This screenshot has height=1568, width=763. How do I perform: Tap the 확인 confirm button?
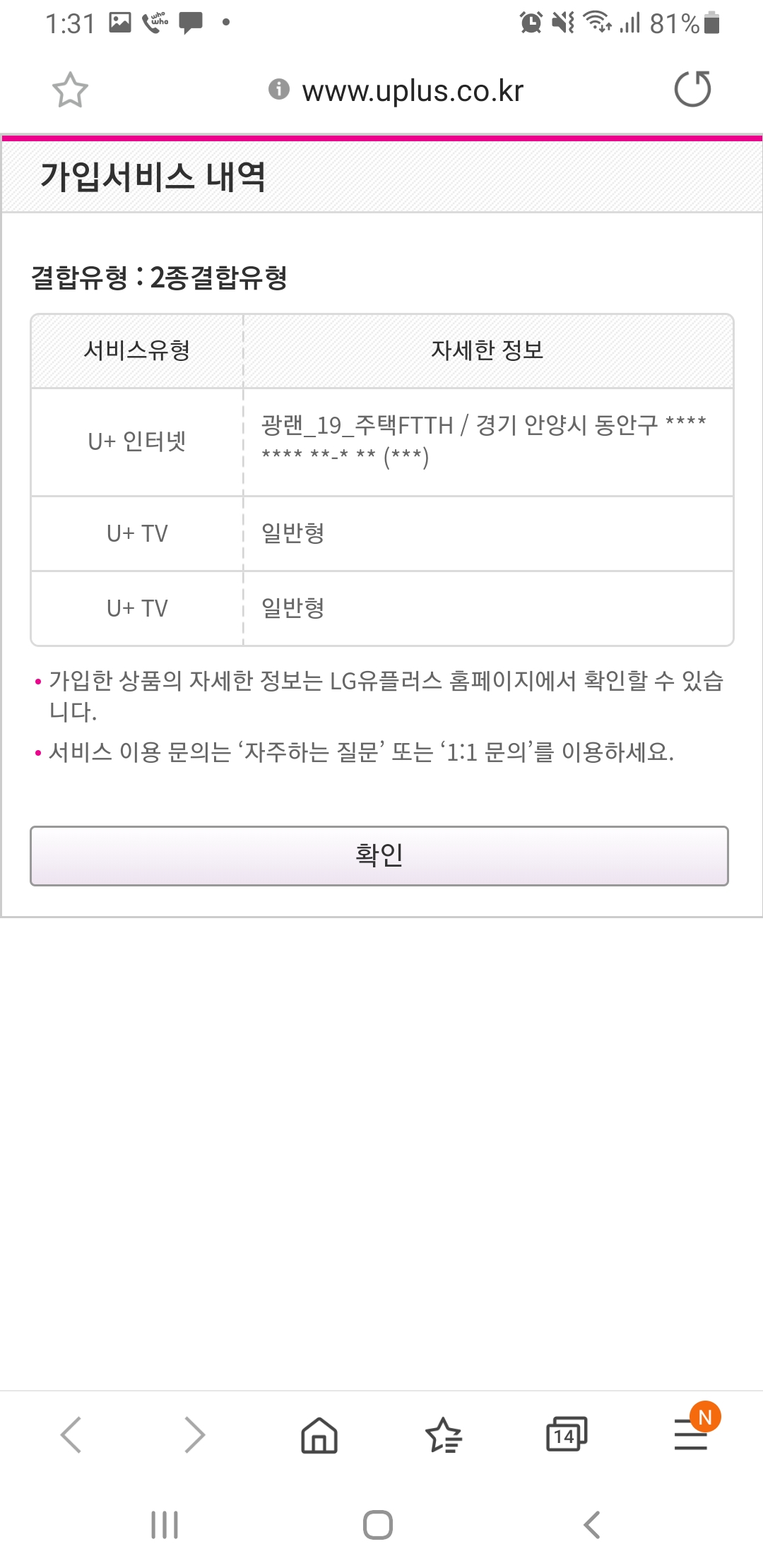[x=379, y=855]
